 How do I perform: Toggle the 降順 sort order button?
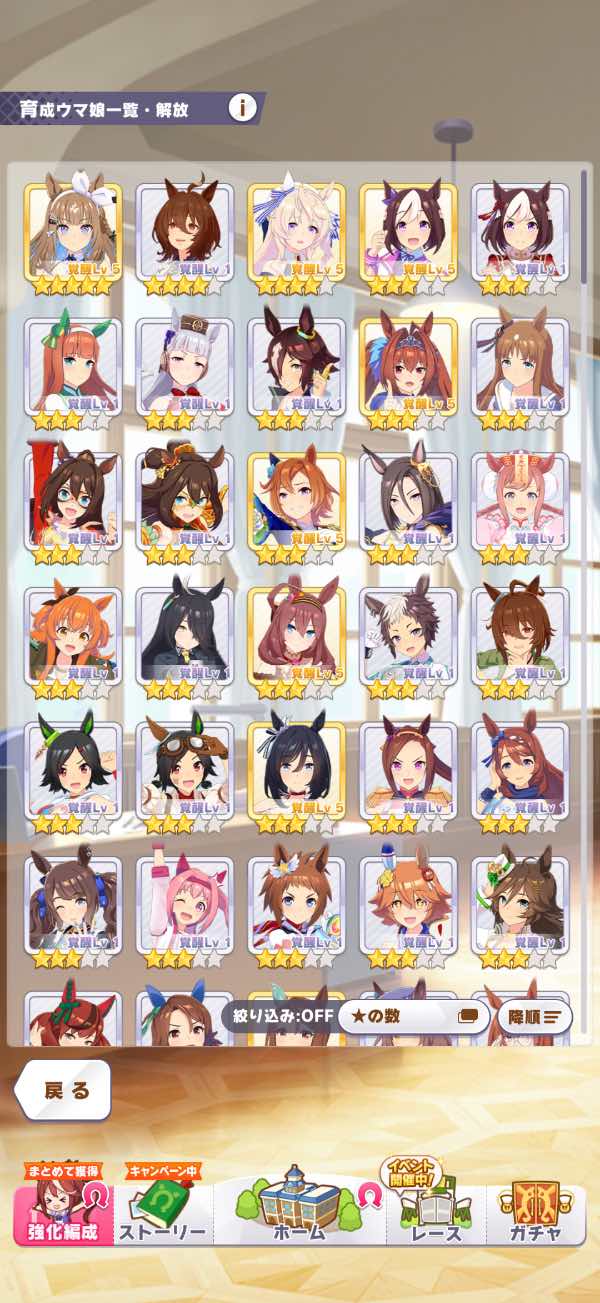[535, 1017]
